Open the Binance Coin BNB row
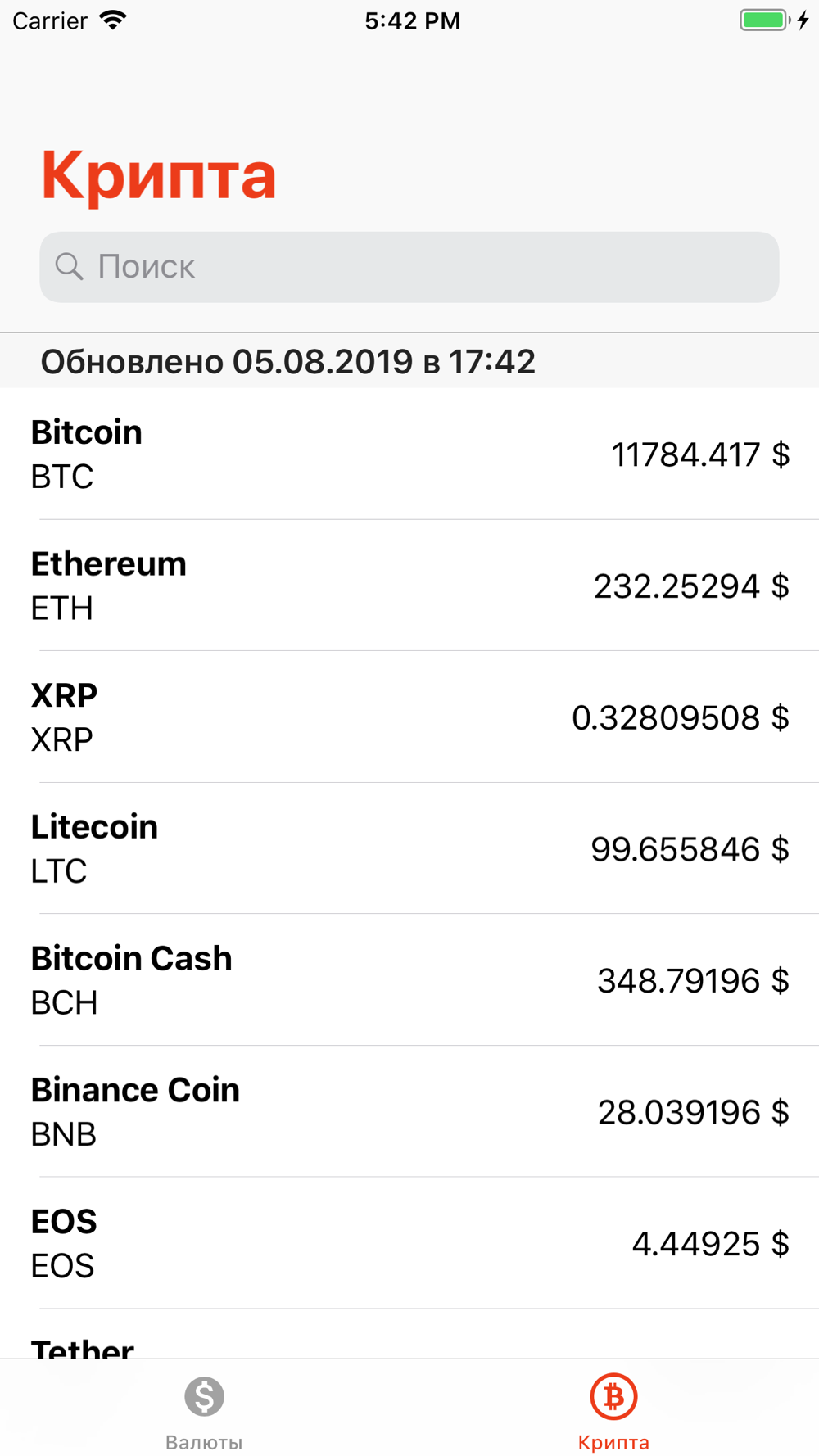 [x=409, y=1112]
